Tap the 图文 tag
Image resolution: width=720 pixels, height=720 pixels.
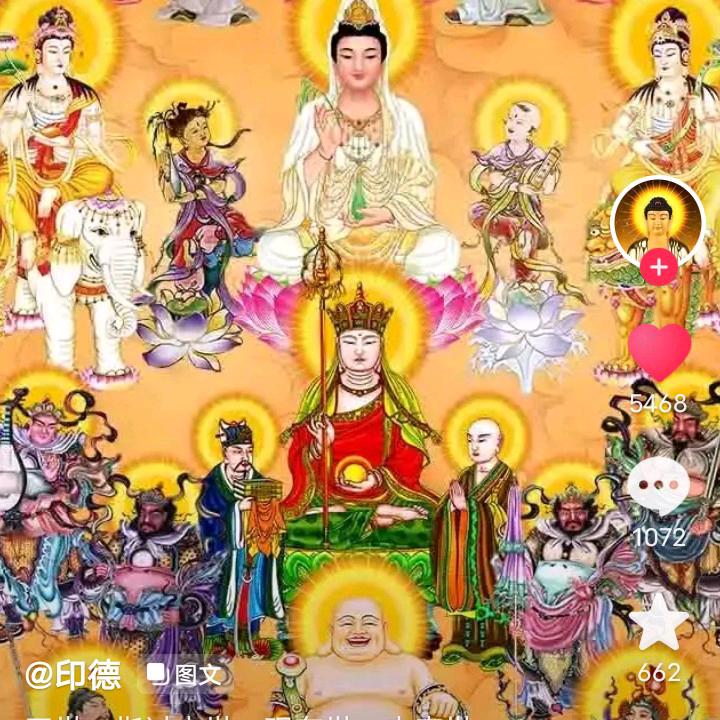(x=184, y=674)
